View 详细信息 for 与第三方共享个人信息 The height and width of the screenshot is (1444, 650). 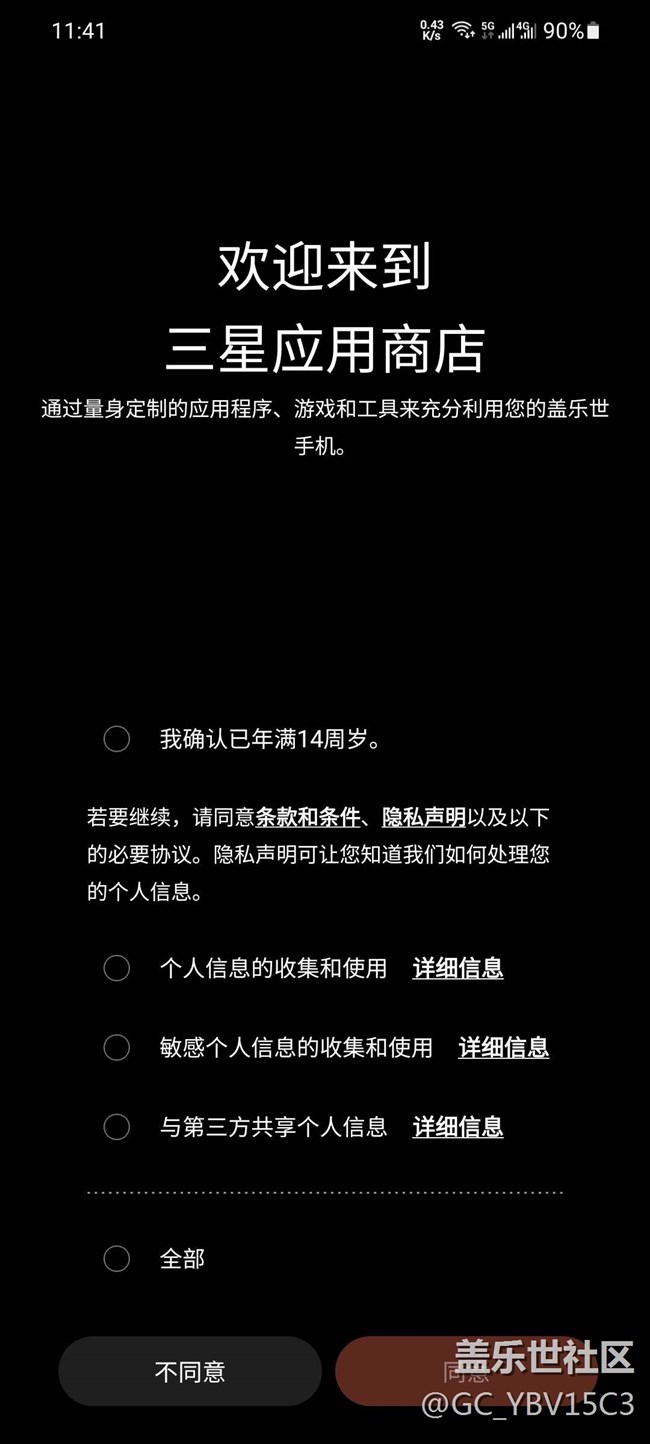(458, 1127)
